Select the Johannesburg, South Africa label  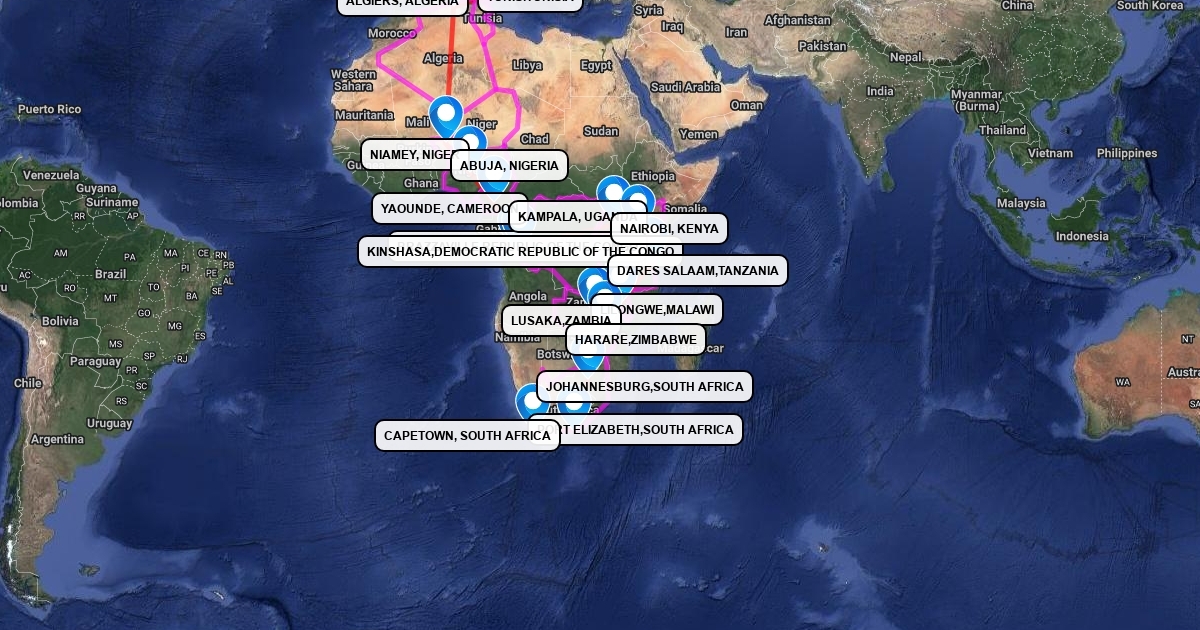pos(644,386)
